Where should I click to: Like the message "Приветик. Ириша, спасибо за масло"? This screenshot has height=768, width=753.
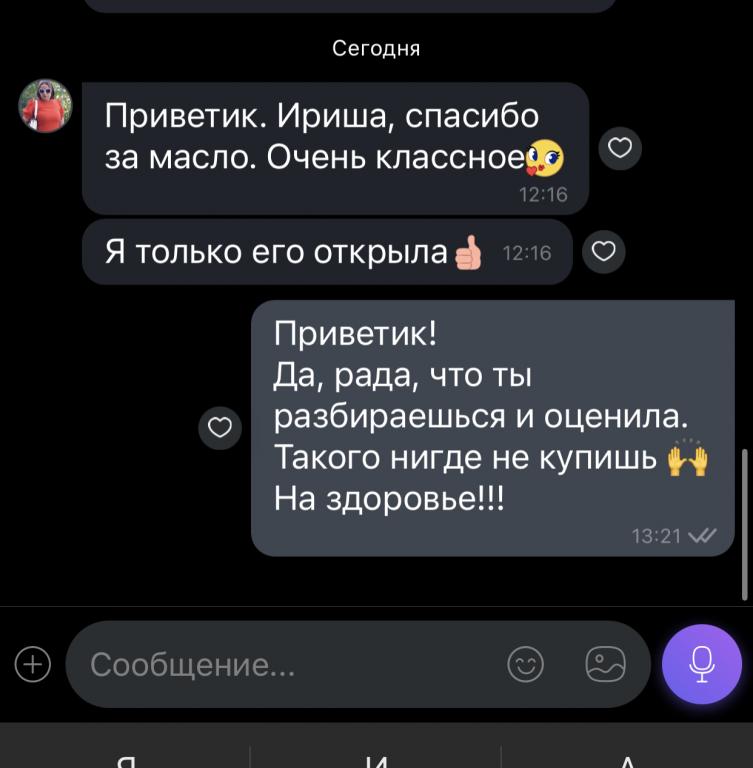(620, 149)
